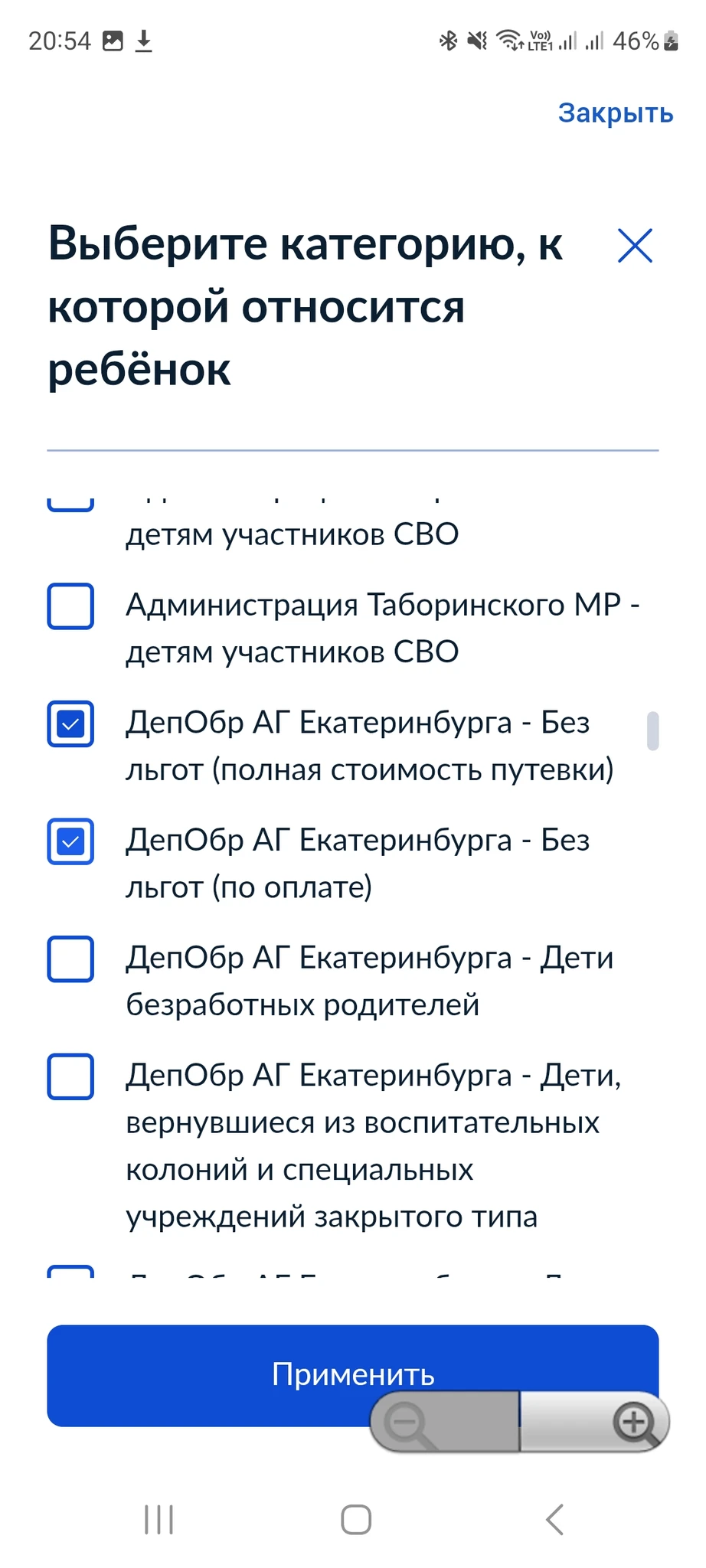706x1568 pixels.
Task: Dismiss the category dialog with the X
Action: coord(635,246)
